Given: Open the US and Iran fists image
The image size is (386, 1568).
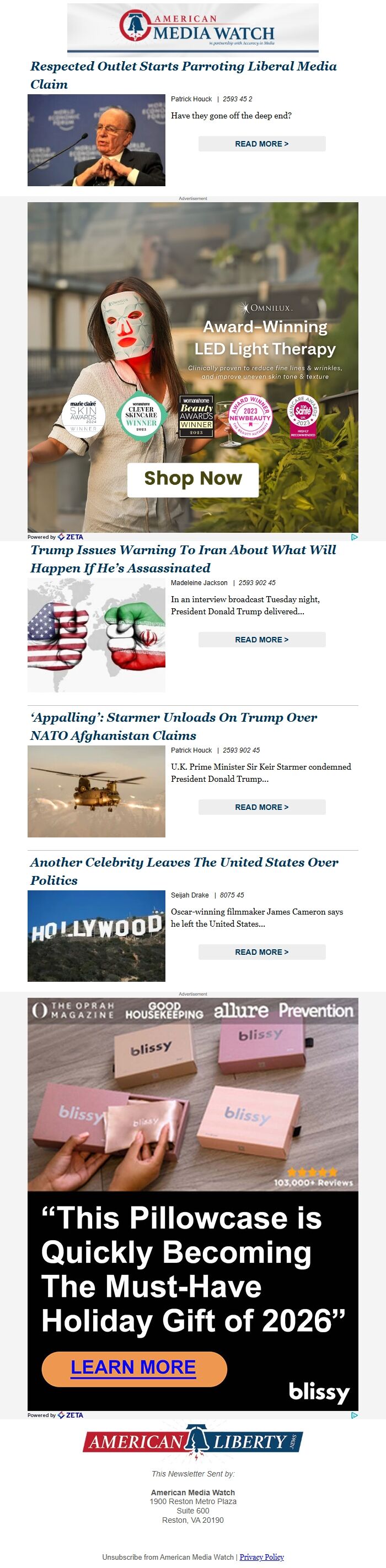Looking at the screenshot, I should point(96,635).
